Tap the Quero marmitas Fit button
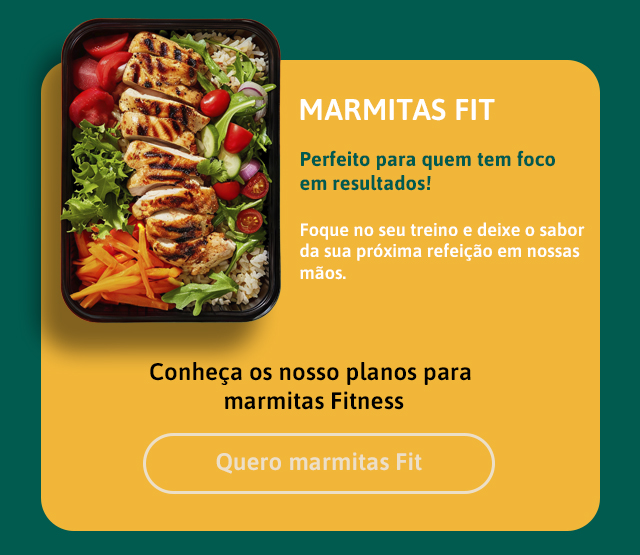The height and width of the screenshot is (555, 640). pos(319,463)
